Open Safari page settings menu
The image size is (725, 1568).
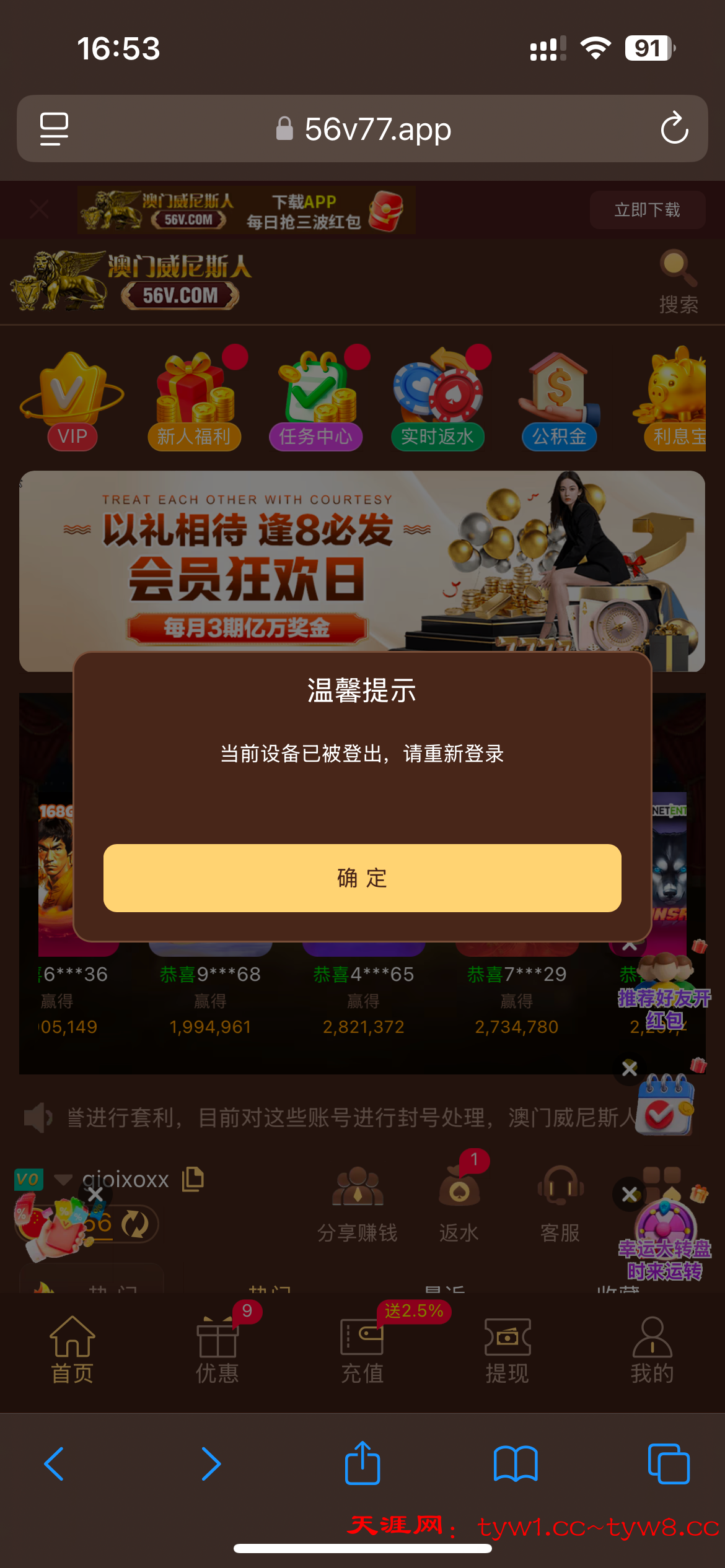coord(54,129)
